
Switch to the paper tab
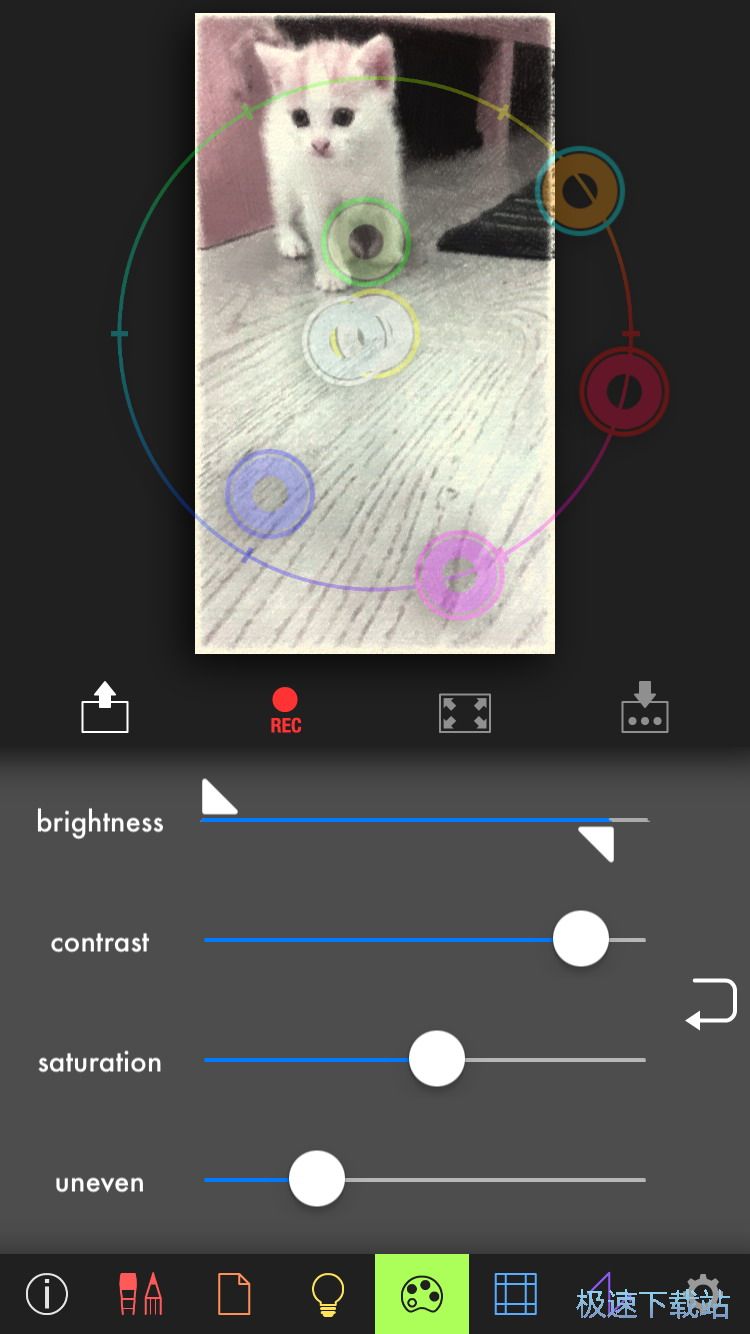tap(234, 1294)
